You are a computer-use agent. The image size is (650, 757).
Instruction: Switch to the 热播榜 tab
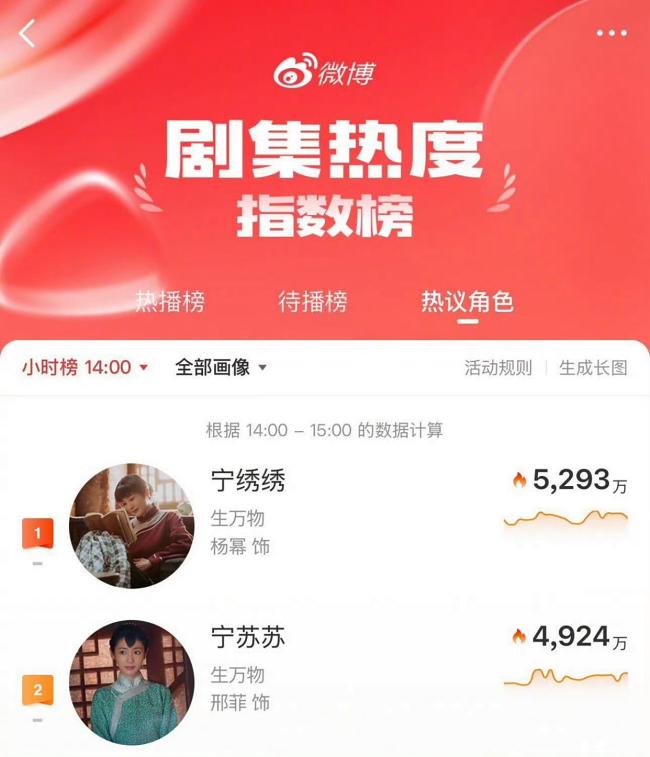pos(170,301)
